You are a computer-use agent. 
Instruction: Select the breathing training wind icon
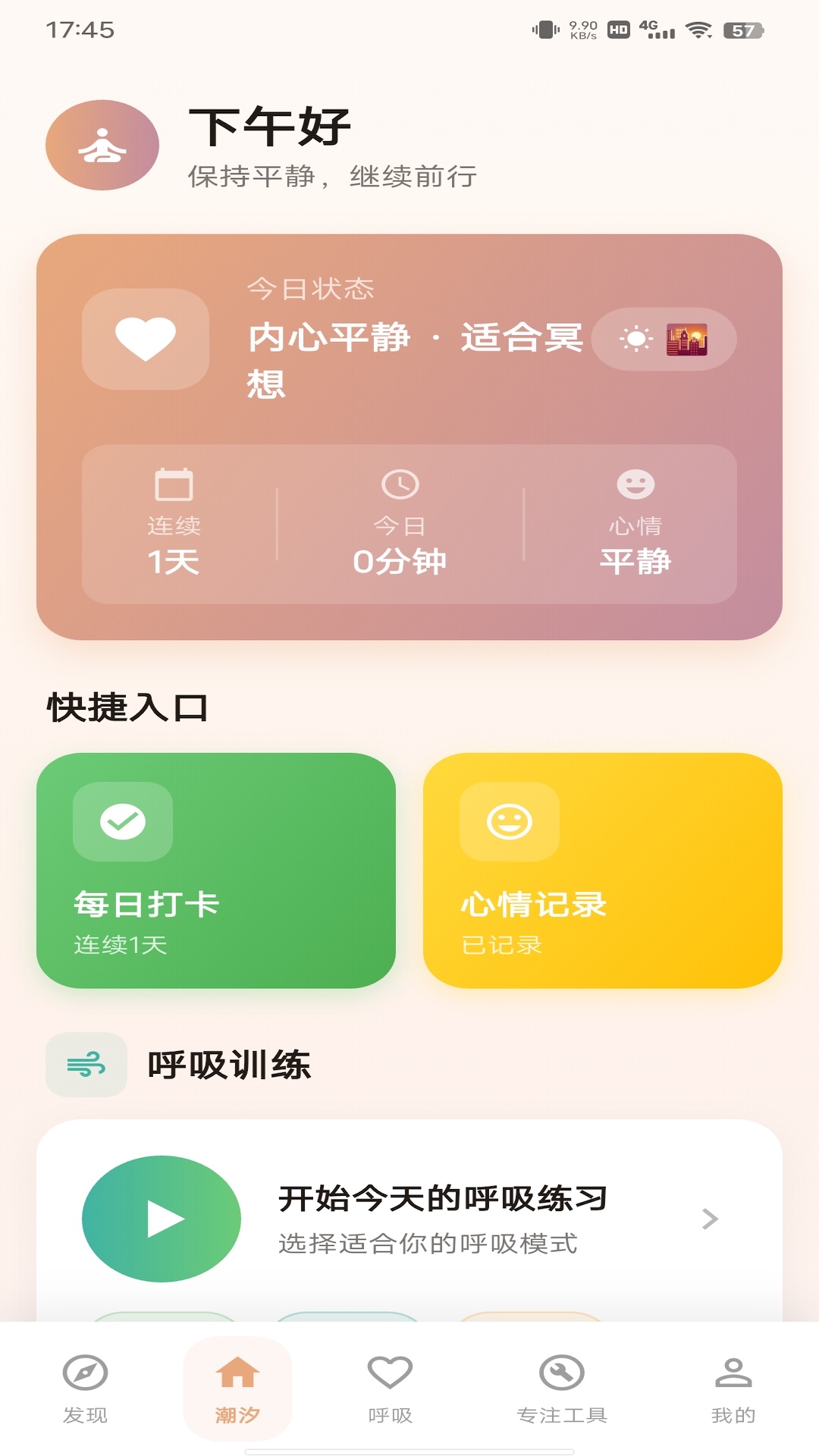[x=86, y=1065]
